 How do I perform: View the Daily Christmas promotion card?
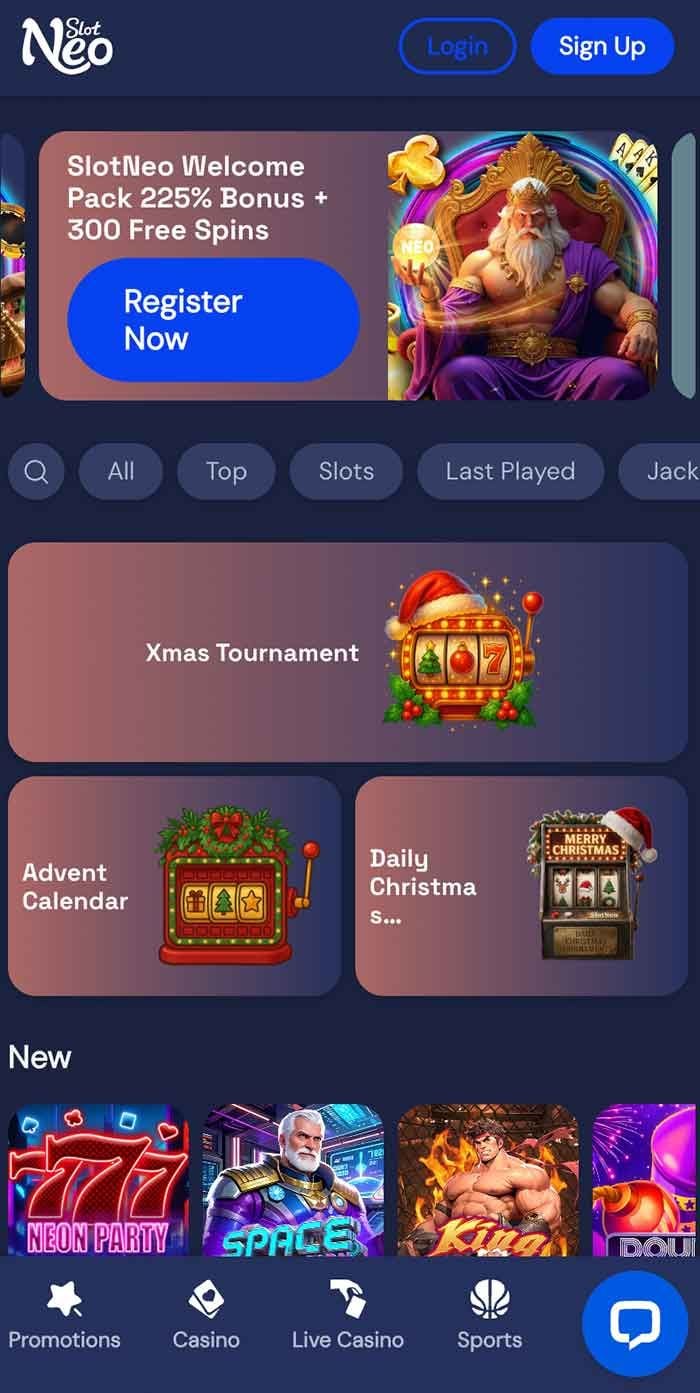(521, 886)
